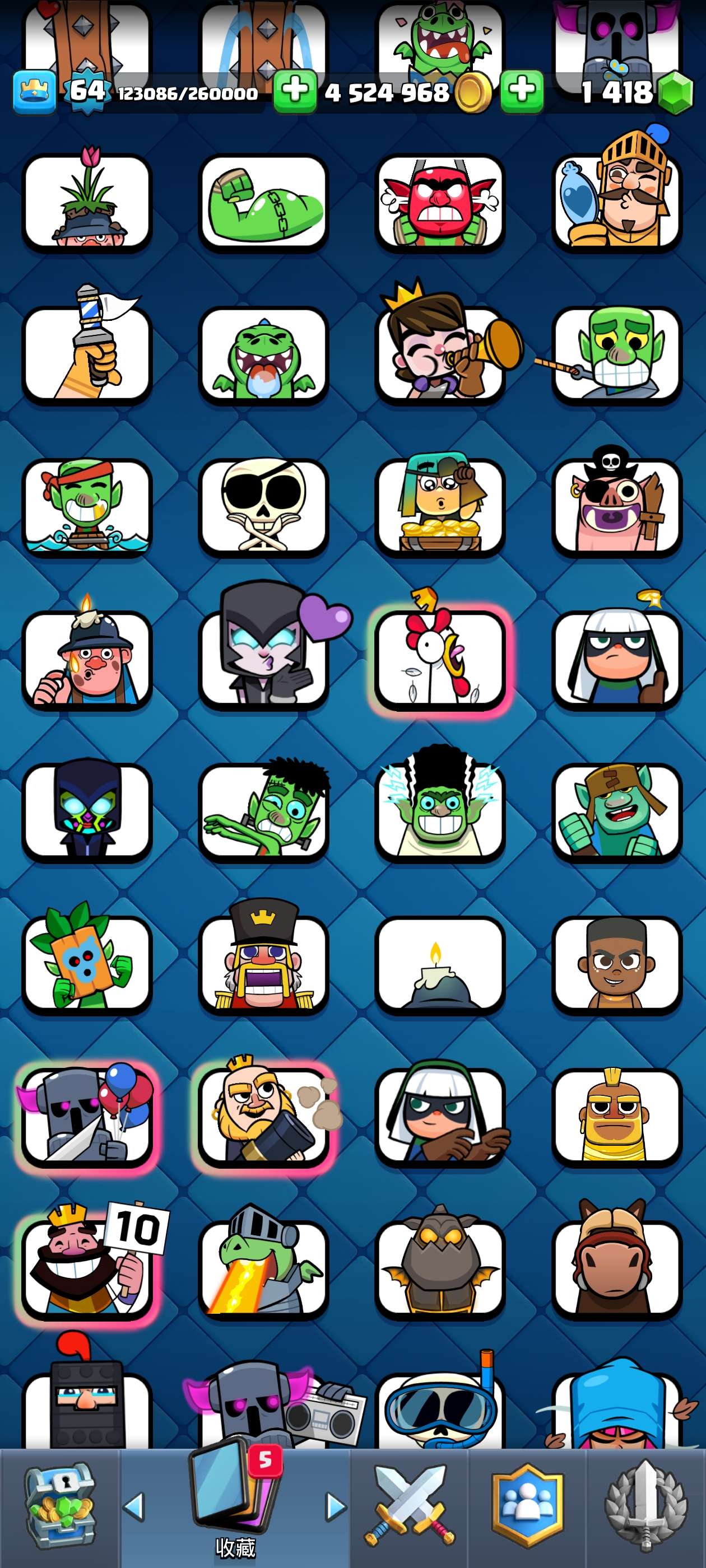Open the events sword wreath tab

pyautogui.click(x=645, y=1506)
